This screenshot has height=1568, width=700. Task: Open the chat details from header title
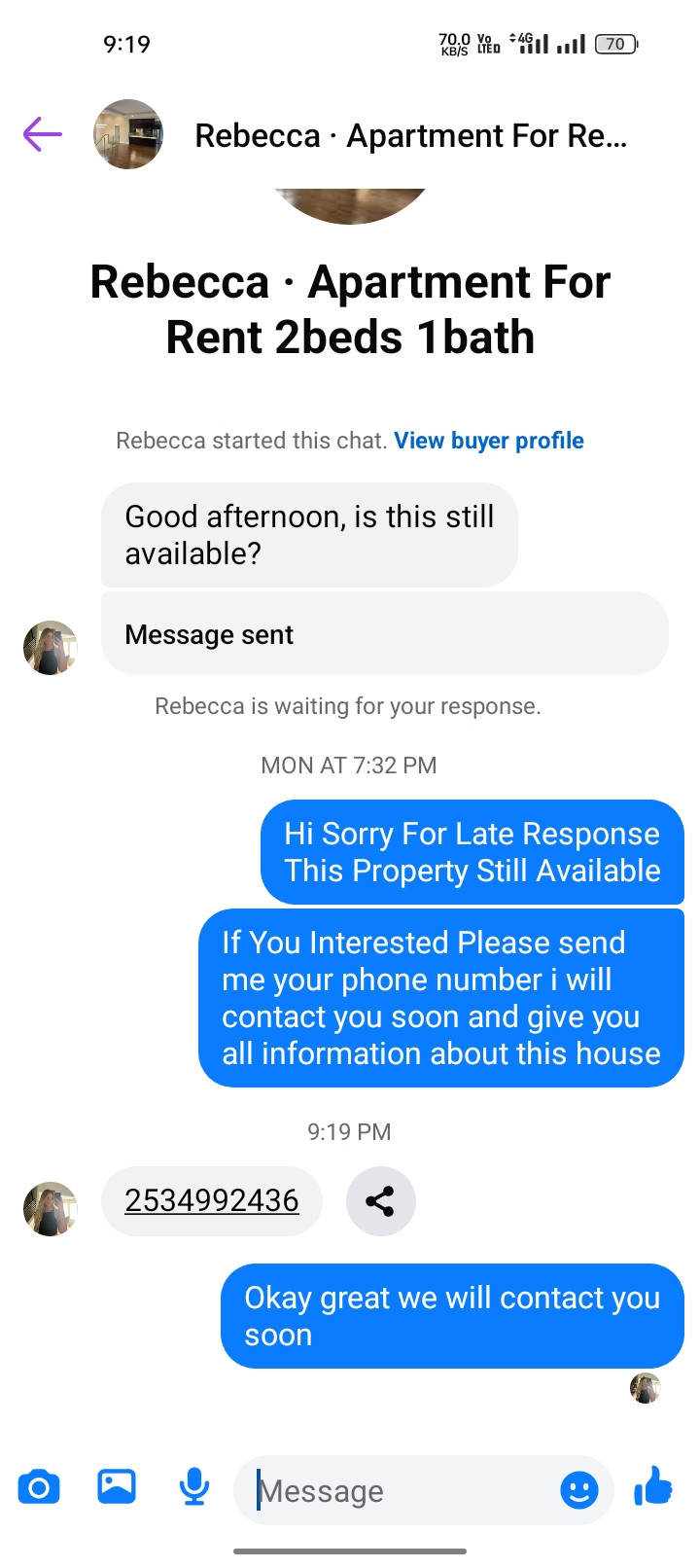point(410,136)
